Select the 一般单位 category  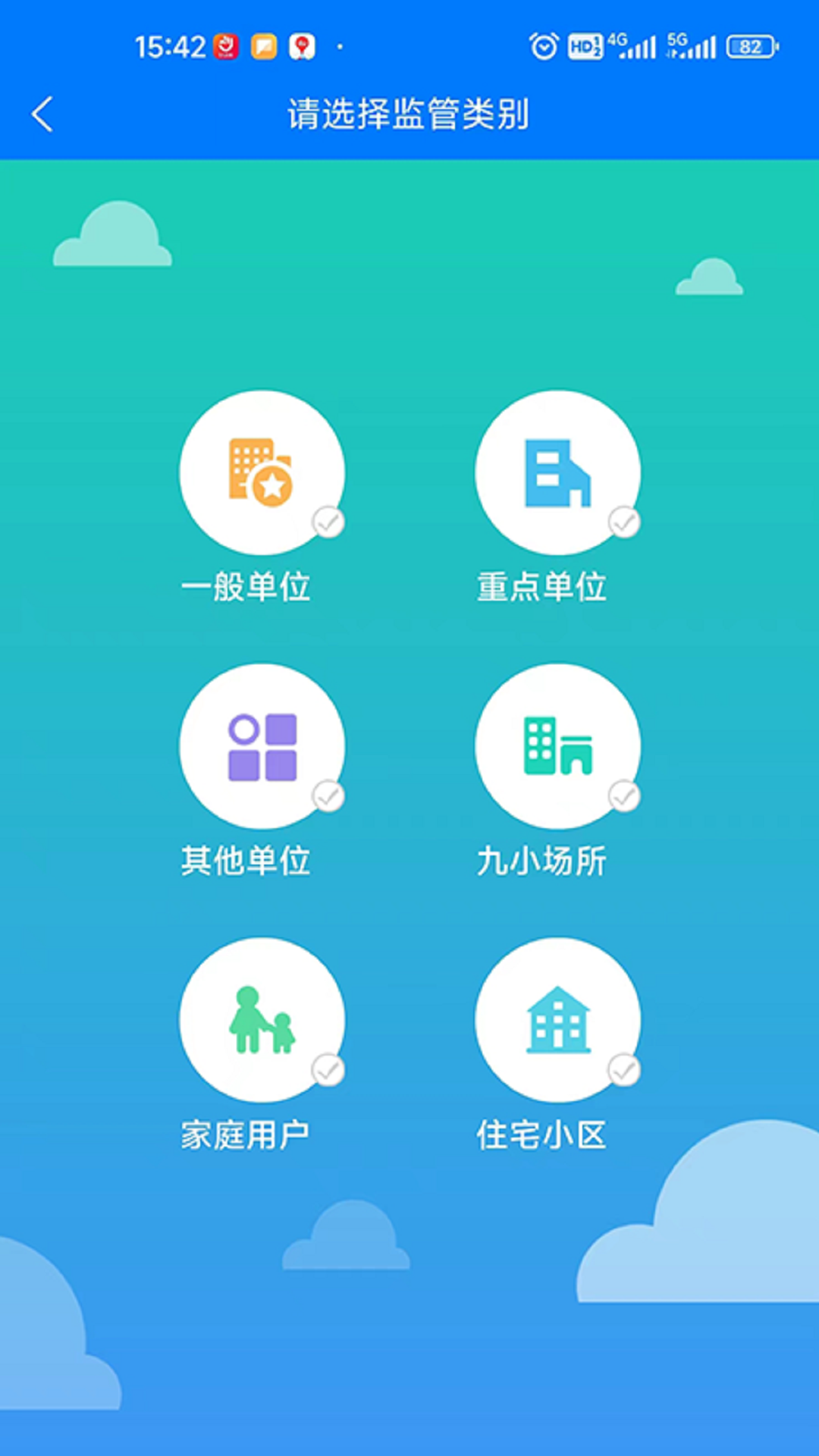(262, 473)
